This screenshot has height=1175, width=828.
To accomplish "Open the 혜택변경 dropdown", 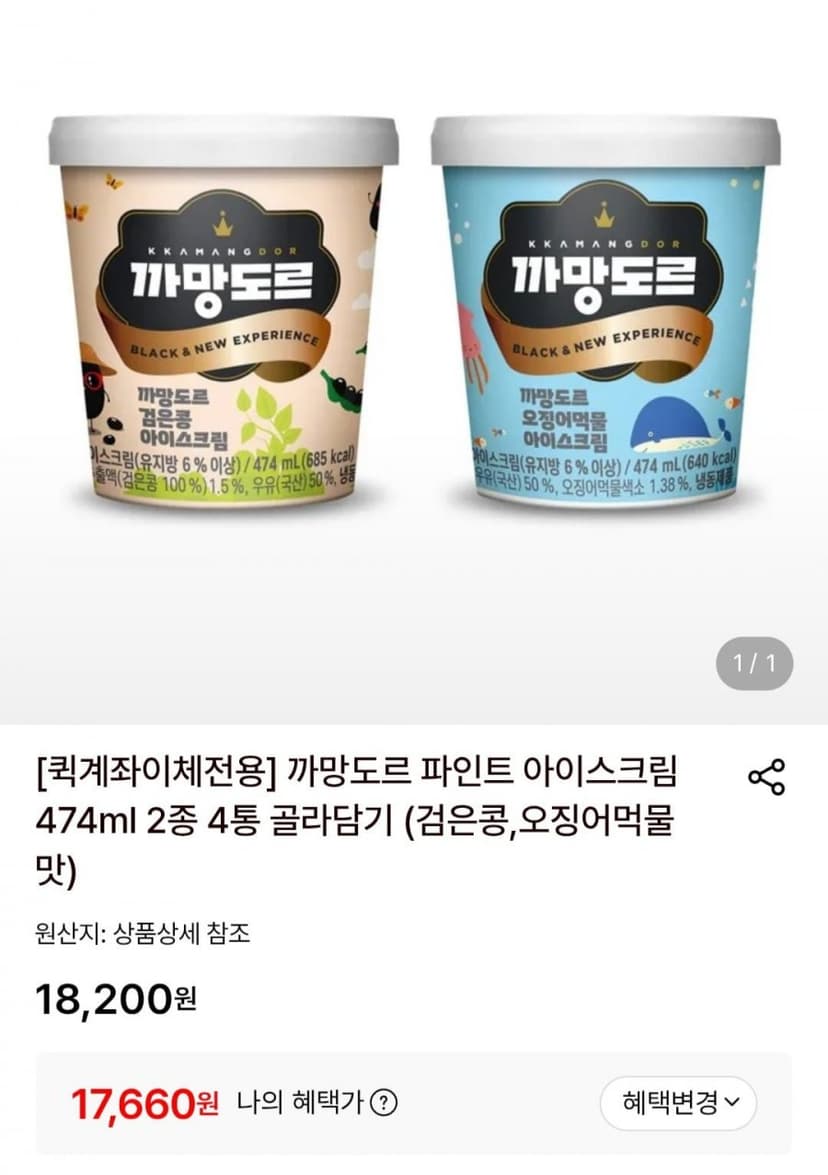I will (x=678, y=1103).
